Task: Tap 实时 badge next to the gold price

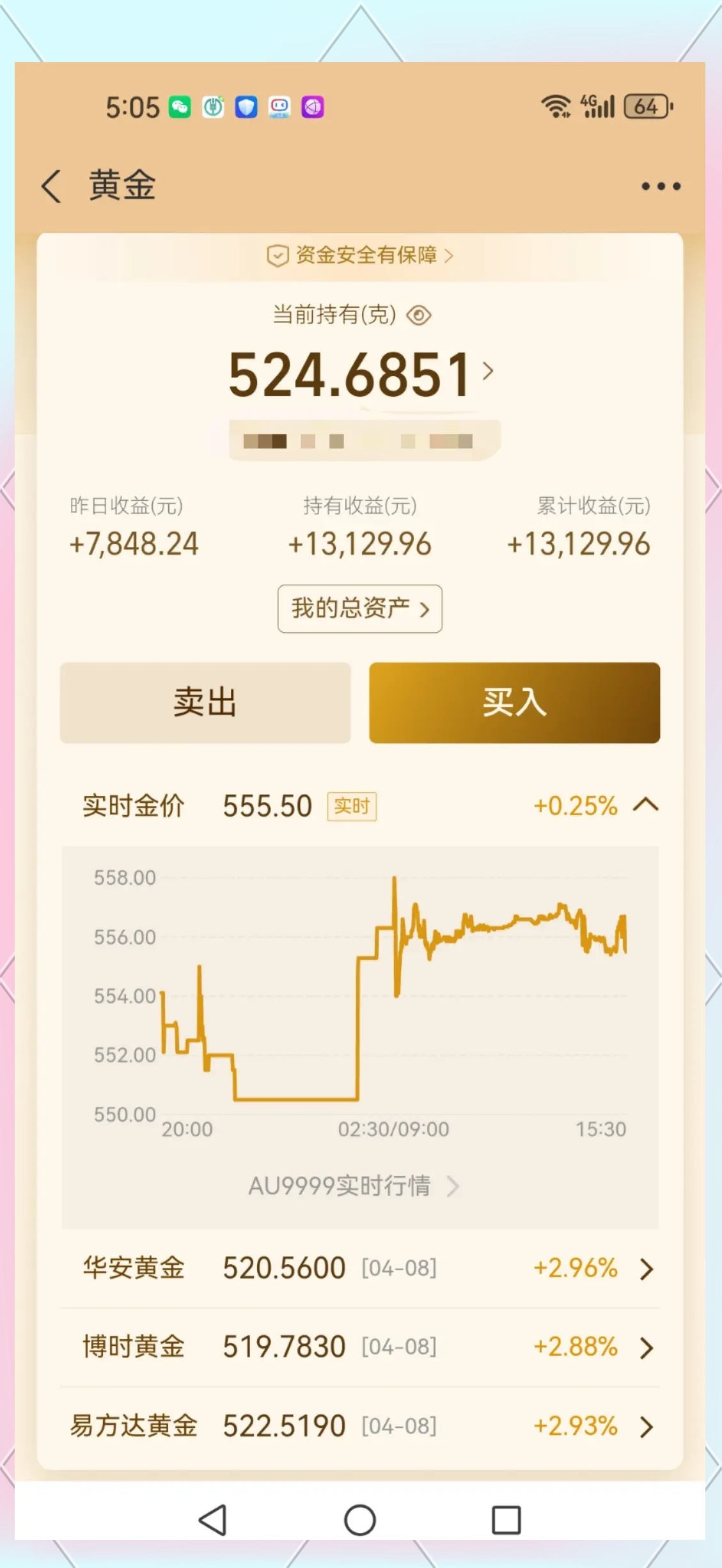Action: [351, 807]
